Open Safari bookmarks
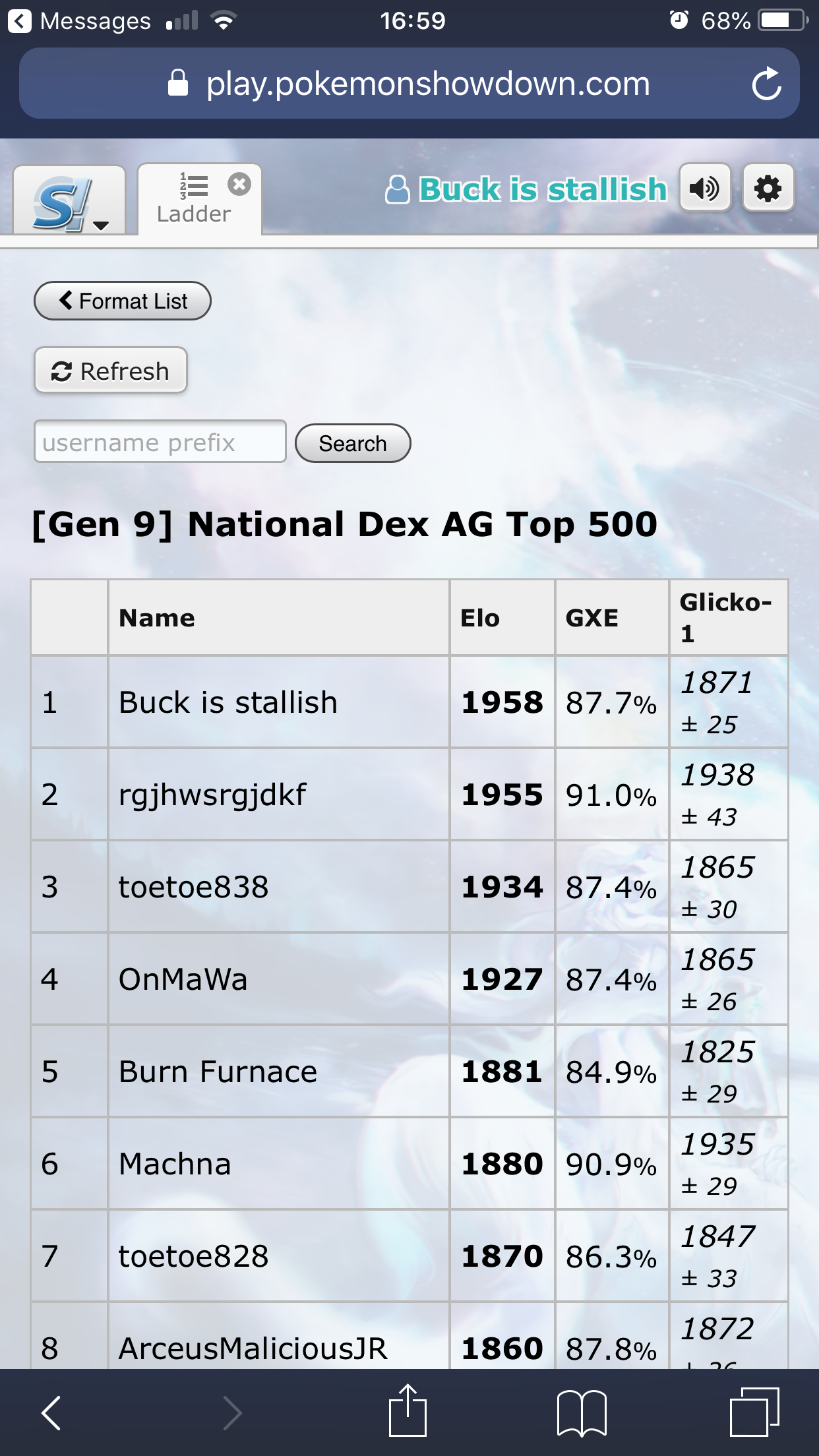This screenshot has height=1456, width=819. pos(582,1412)
